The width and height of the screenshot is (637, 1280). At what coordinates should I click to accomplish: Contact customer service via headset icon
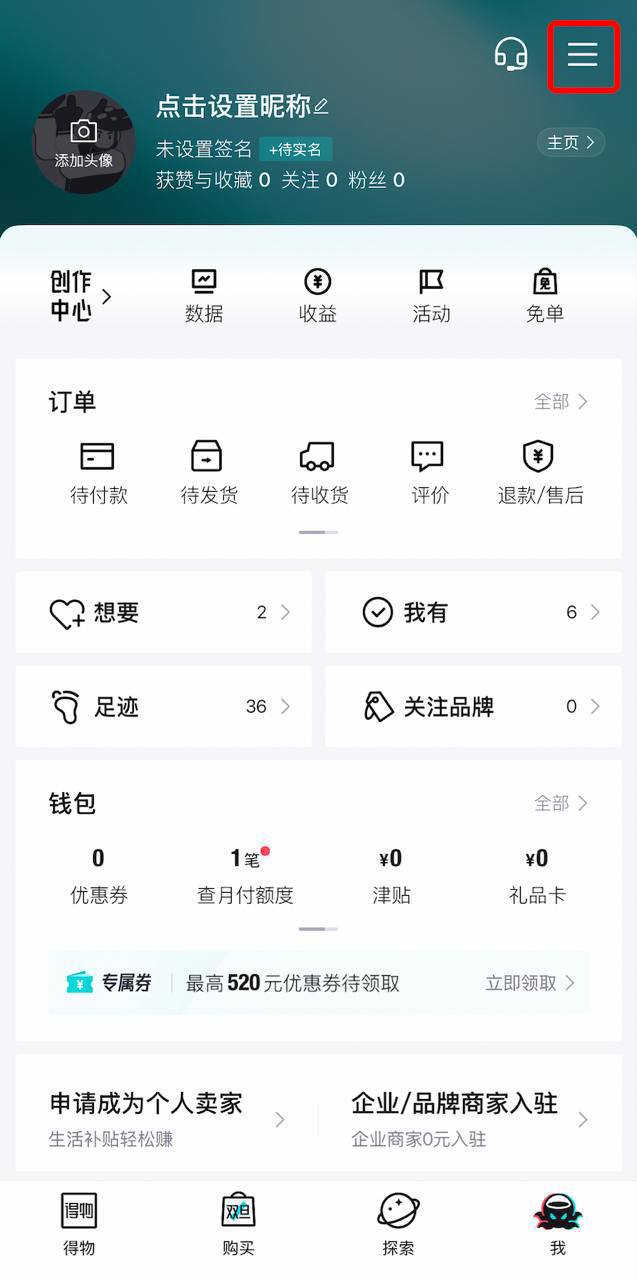511,54
